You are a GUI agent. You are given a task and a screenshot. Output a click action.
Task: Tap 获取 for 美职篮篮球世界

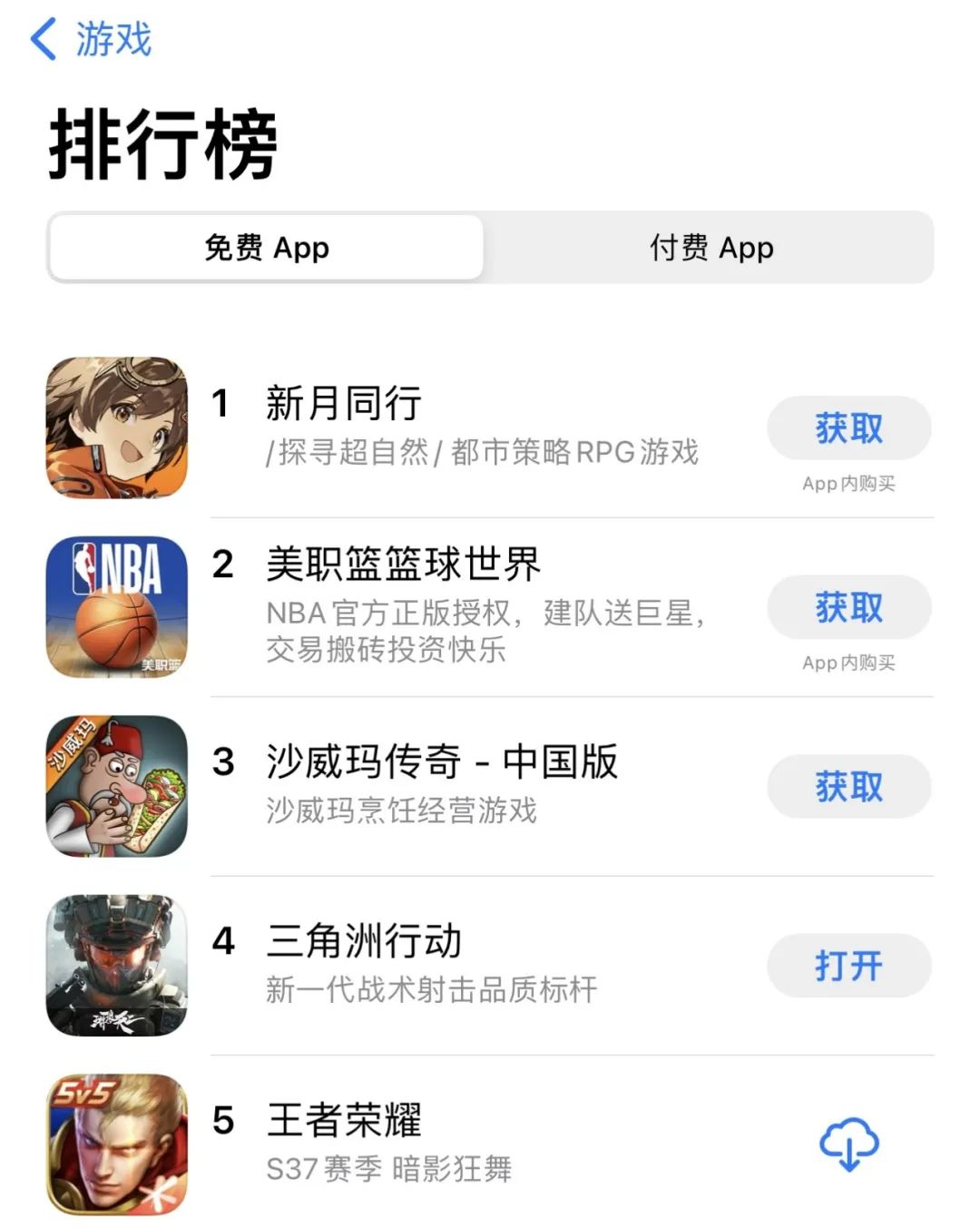[849, 607]
